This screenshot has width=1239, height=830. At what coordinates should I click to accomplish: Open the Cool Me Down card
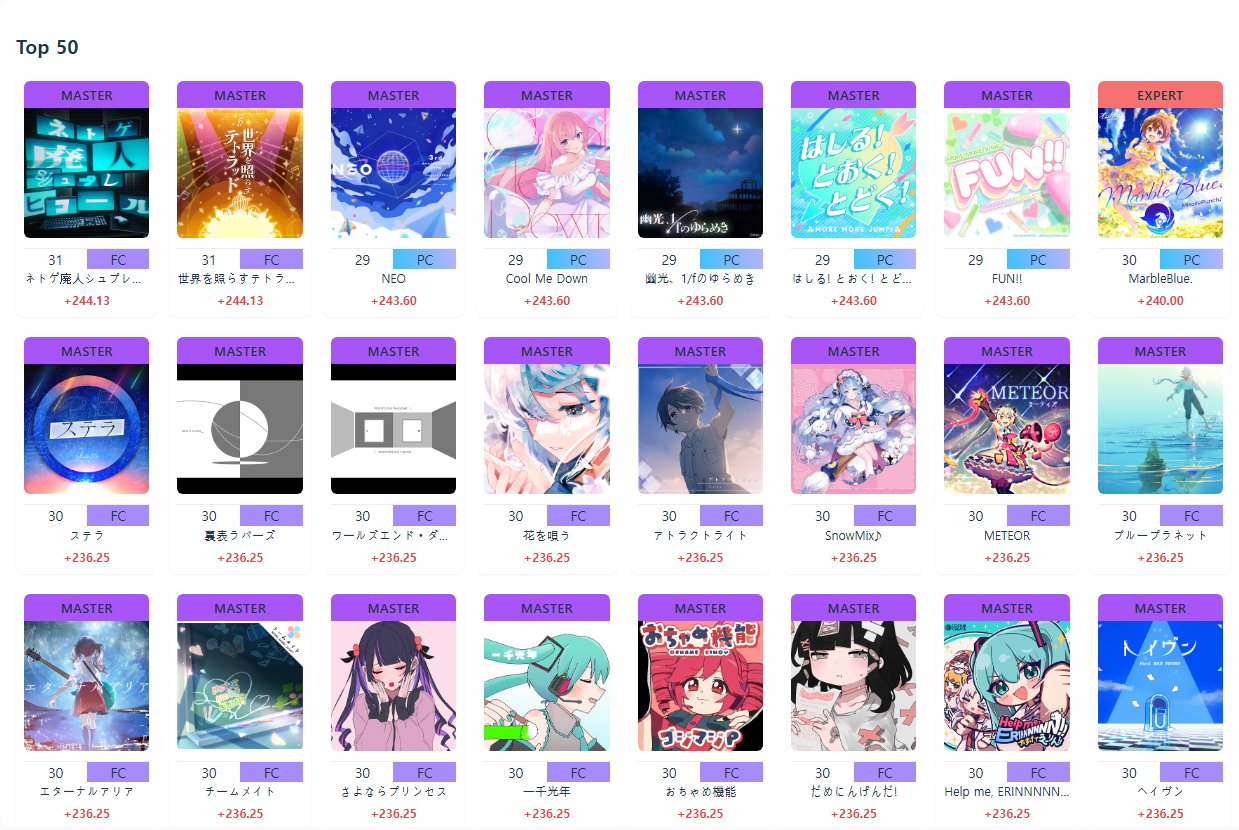pyautogui.click(x=546, y=173)
